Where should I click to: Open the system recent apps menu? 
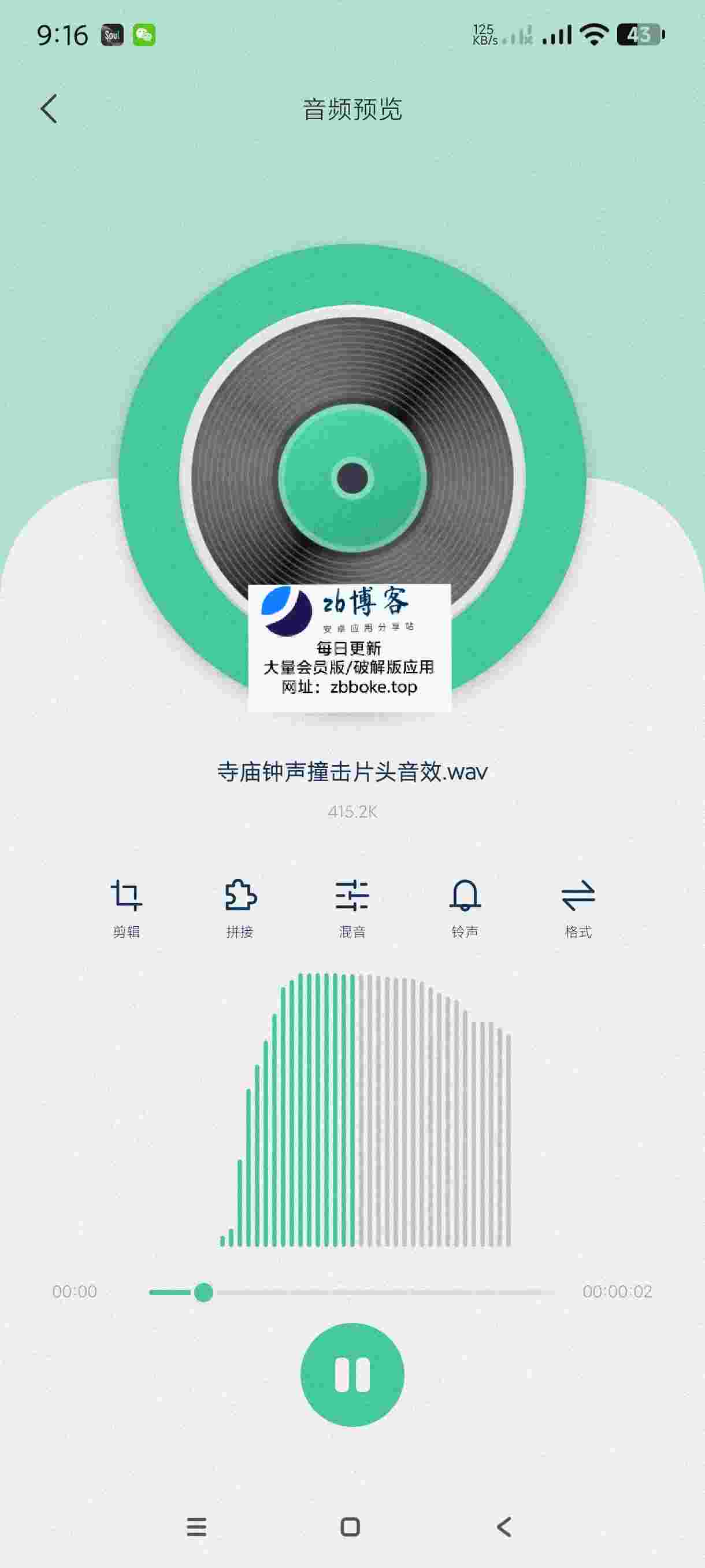196,1526
